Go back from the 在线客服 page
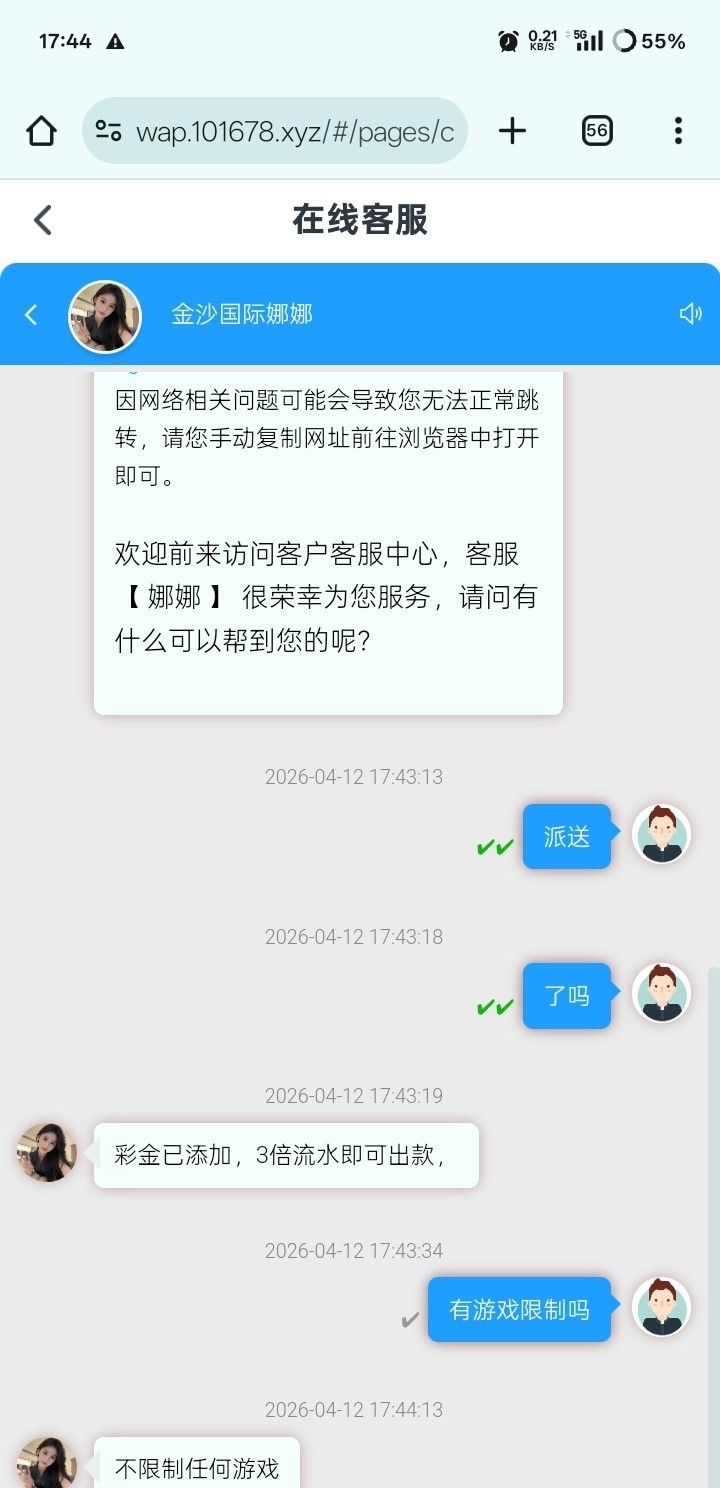The height and width of the screenshot is (1488, 720). click(x=42, y=220)
